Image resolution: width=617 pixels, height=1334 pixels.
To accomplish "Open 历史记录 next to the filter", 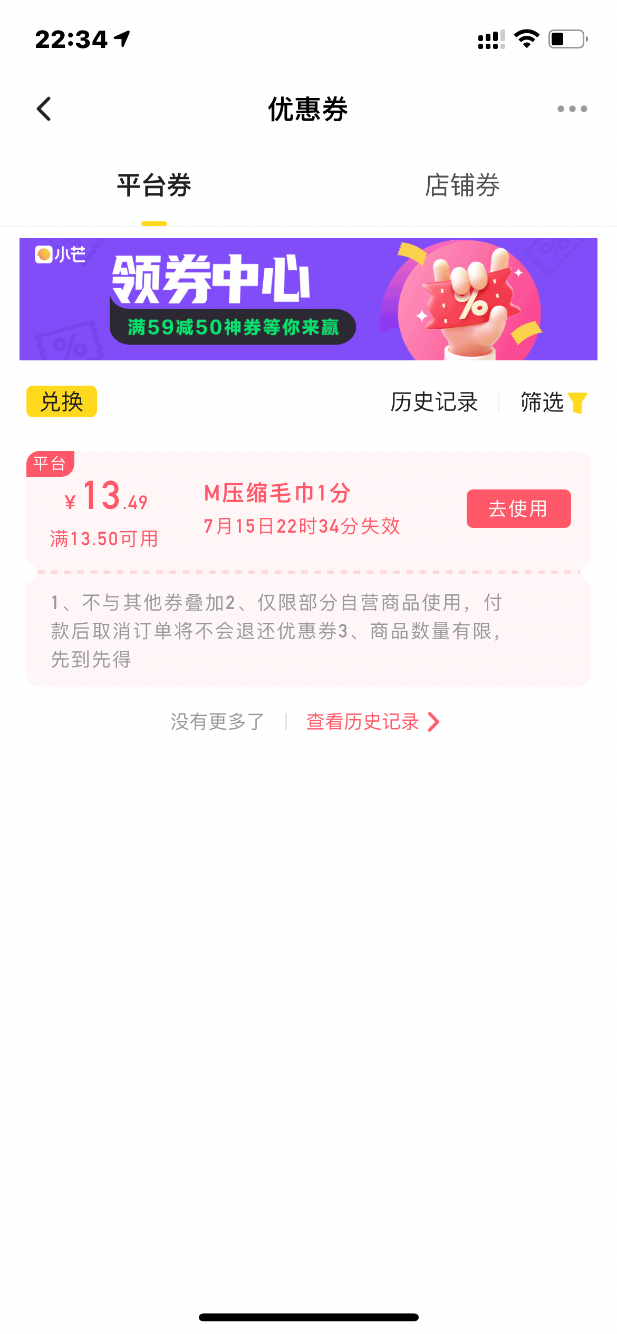I will coord(434,402).
